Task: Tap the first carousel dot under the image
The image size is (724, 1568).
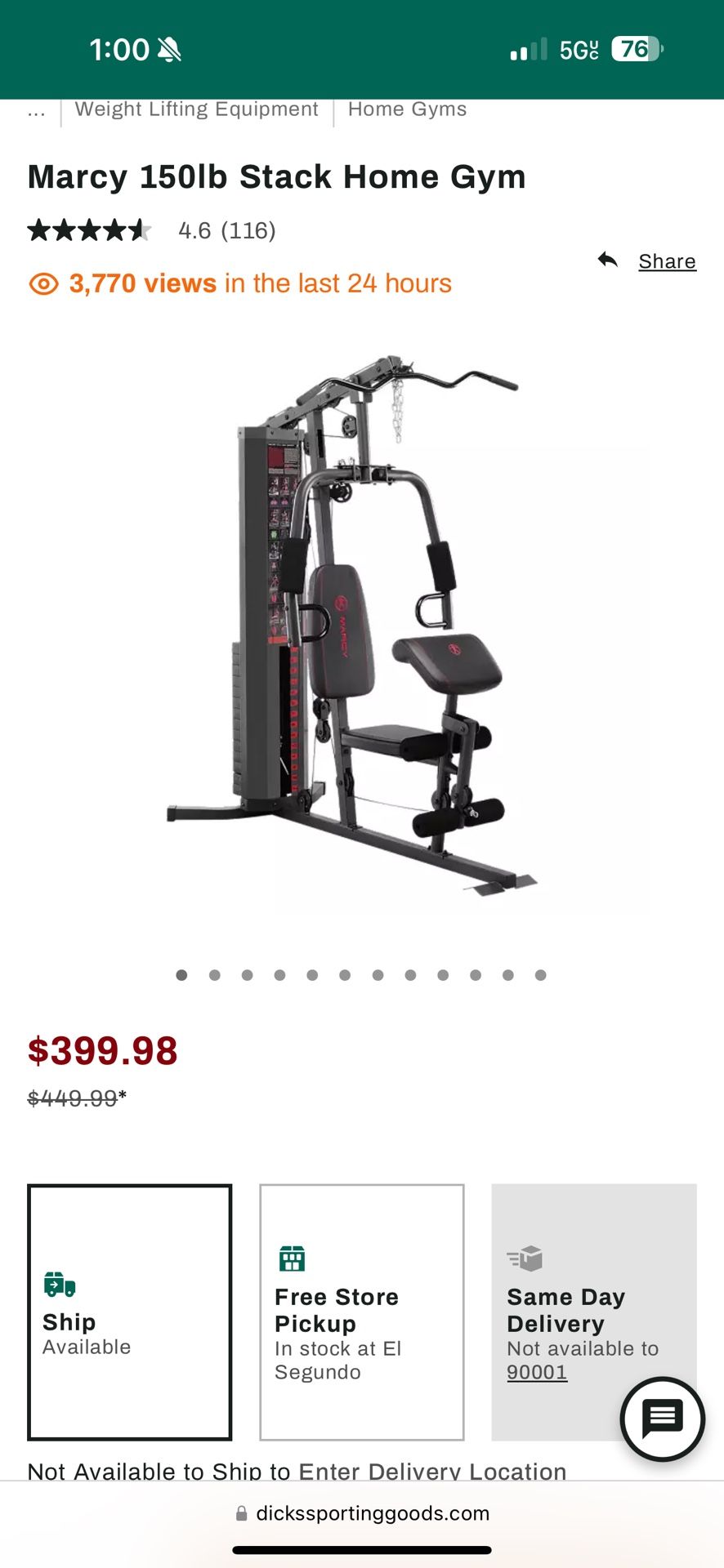Action: click(x=181, y=975)
